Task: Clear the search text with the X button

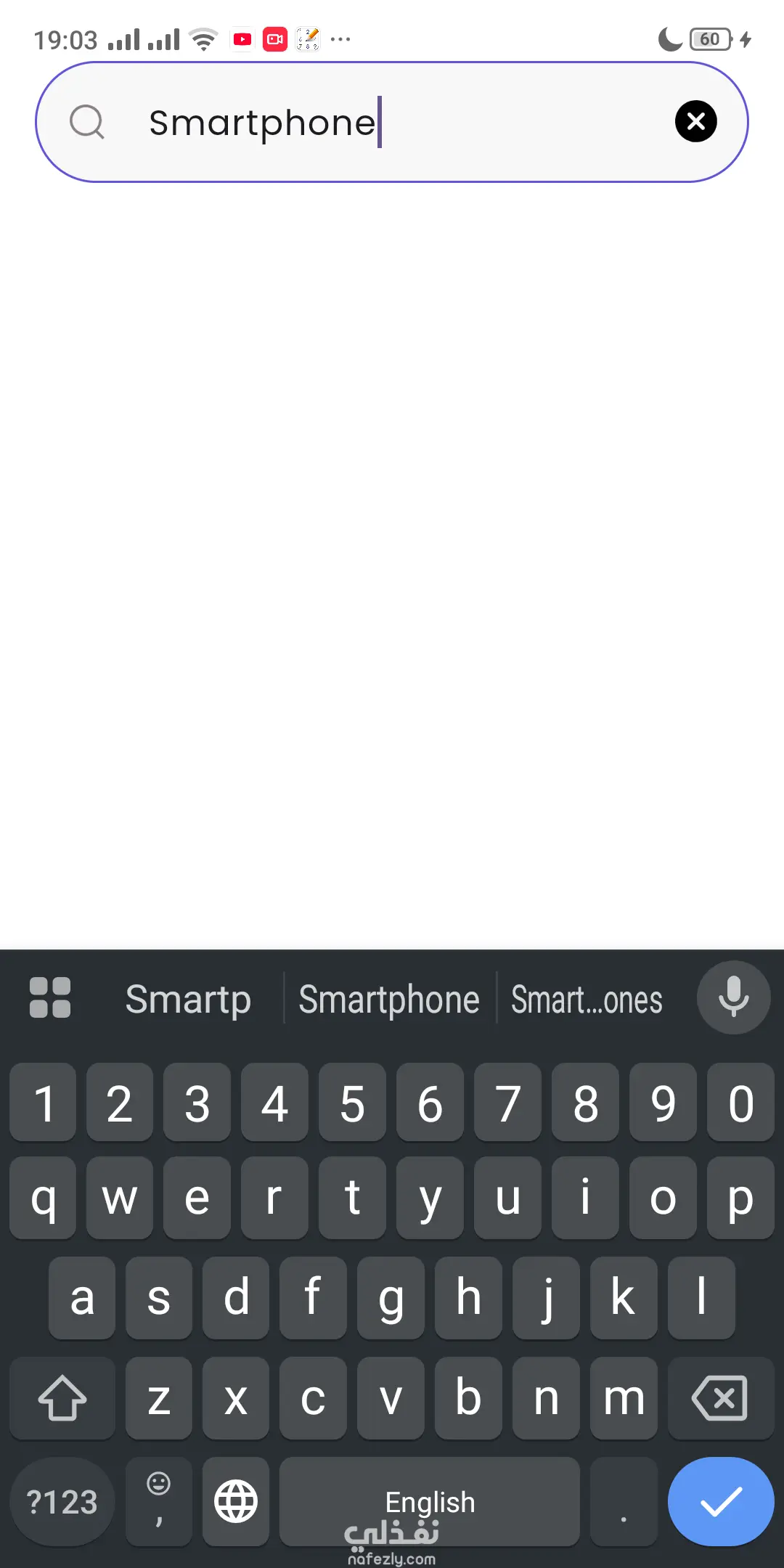Action: [x=695, y=121]
